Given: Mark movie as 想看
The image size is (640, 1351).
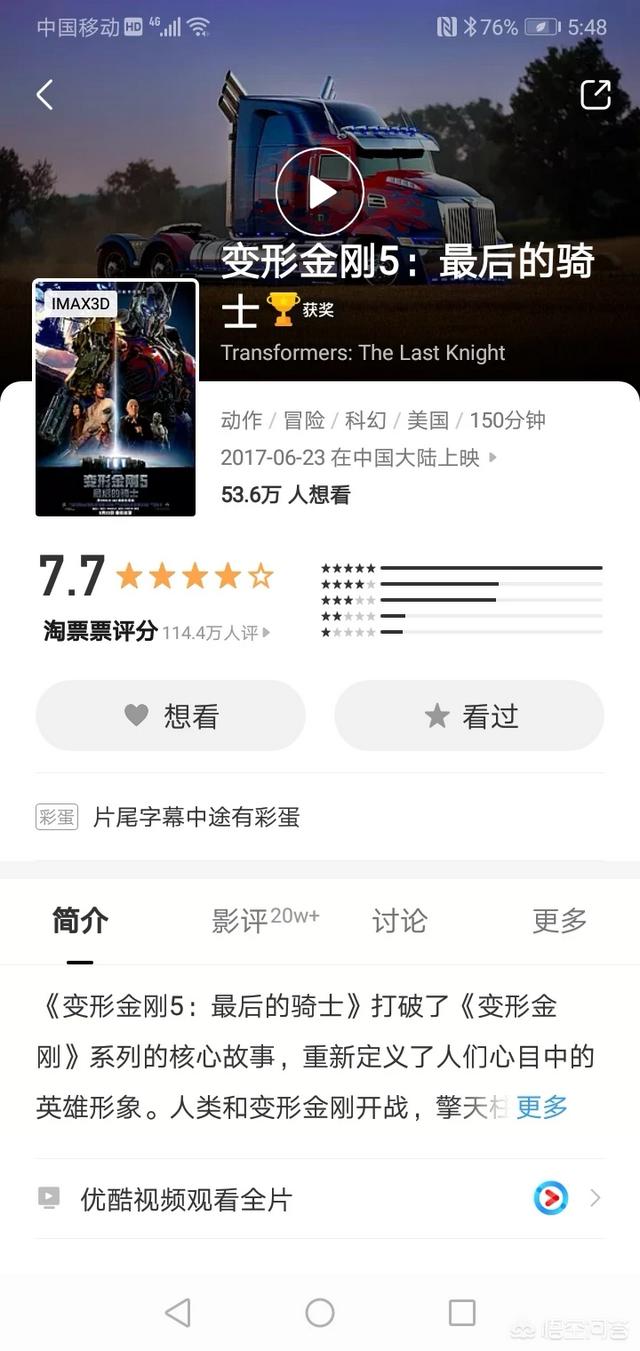Looking at the screenshot, I should tap(170, 715).
